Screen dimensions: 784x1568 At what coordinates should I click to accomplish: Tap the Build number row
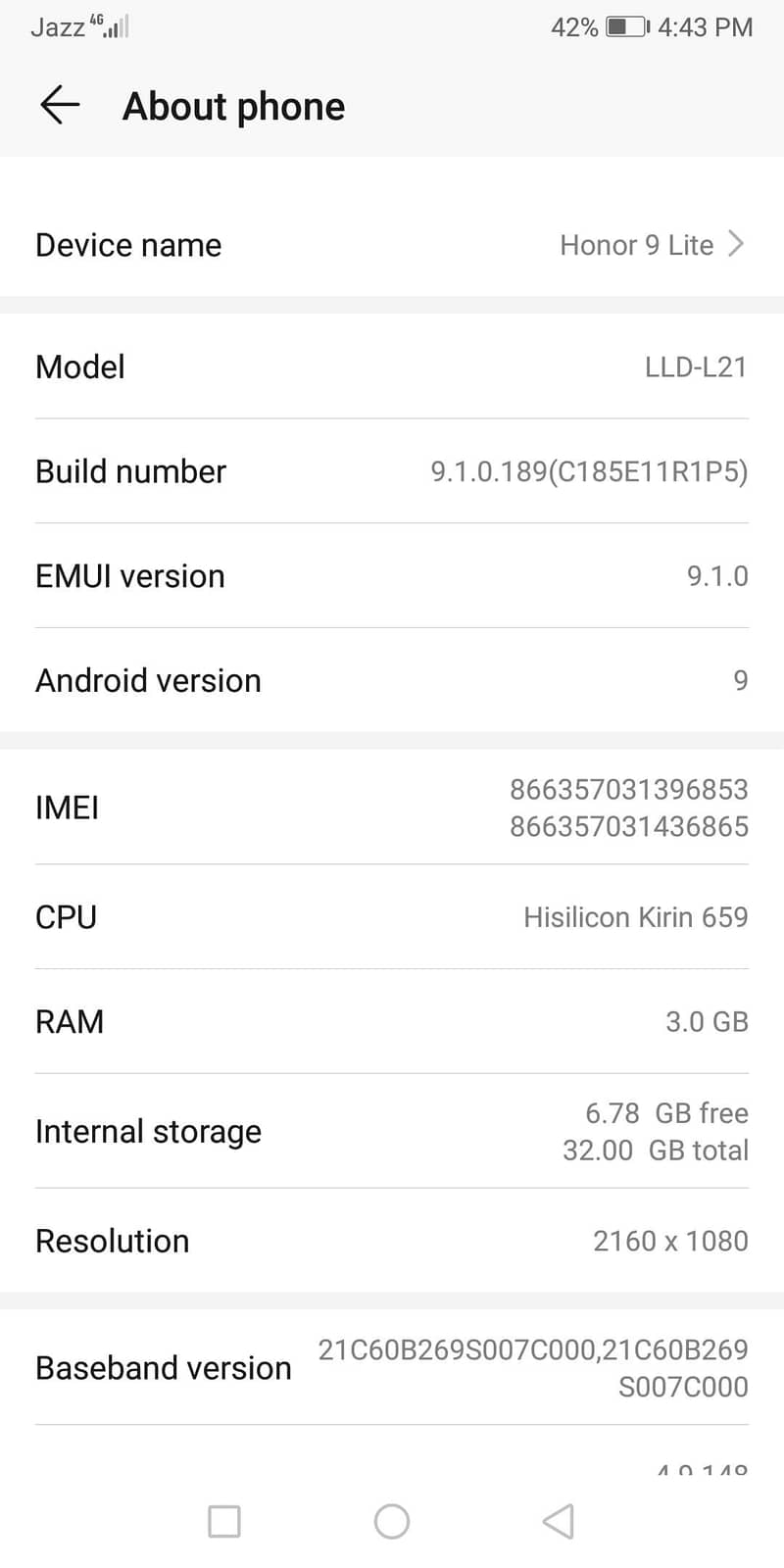(392, 471)
